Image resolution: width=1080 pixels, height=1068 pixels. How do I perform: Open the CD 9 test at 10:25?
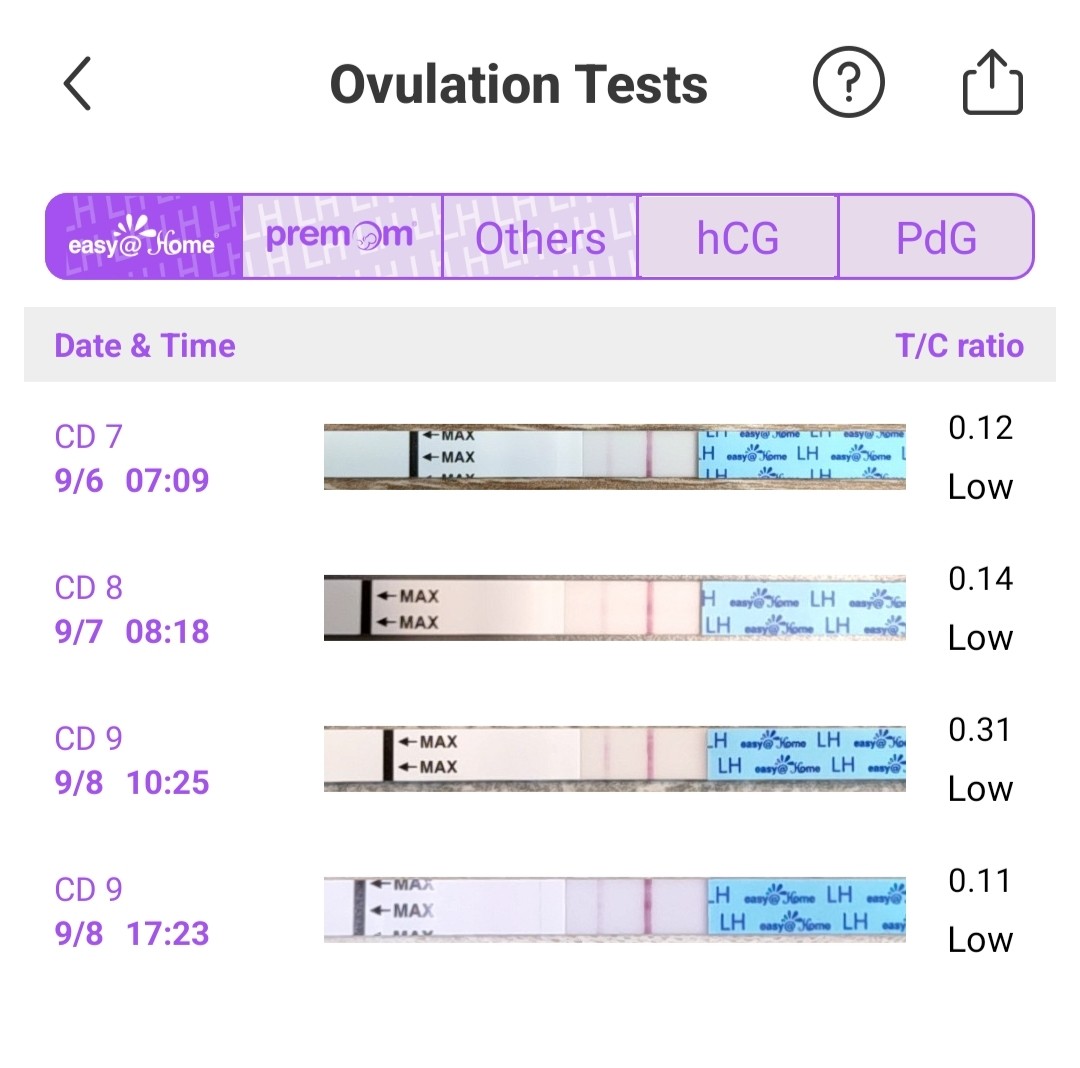coord(540,759)
